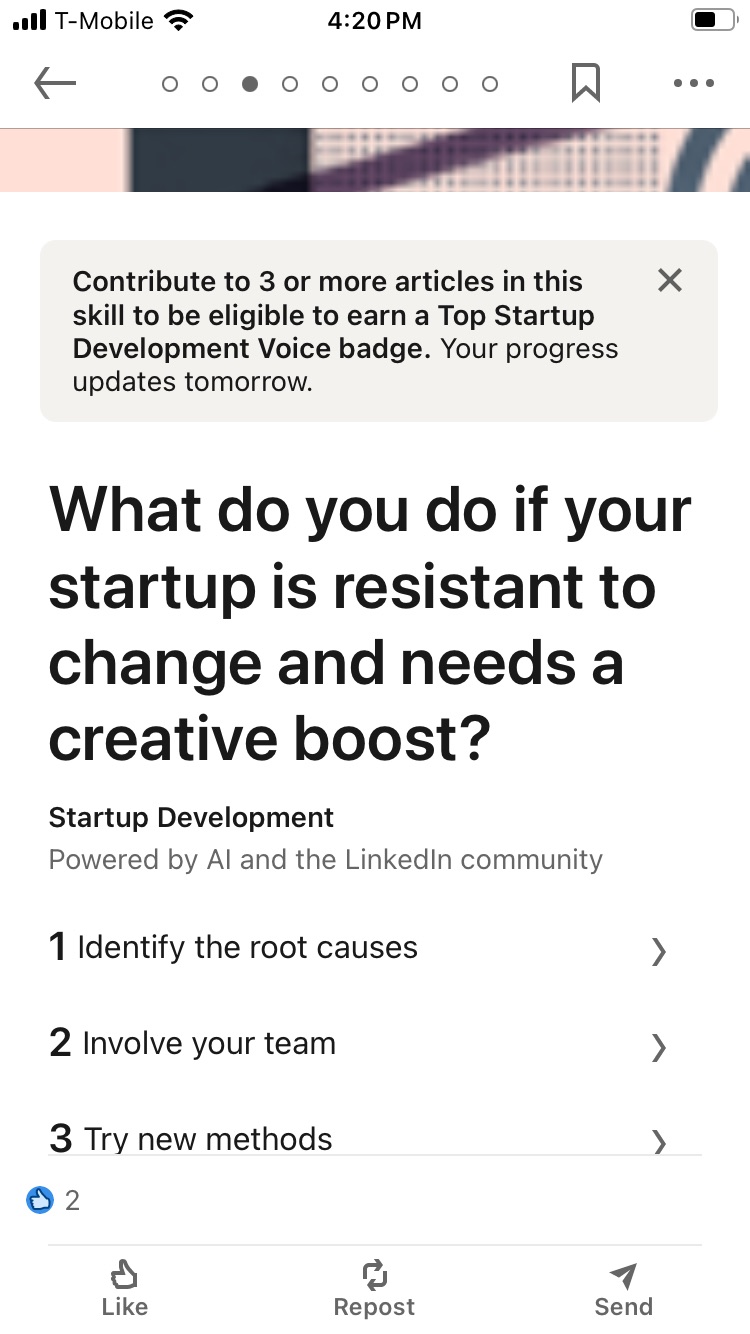The height and width of the screenshot is (1334, 750).
Task: Tap the last page indicator dot
Action: (x=490, y=84)
